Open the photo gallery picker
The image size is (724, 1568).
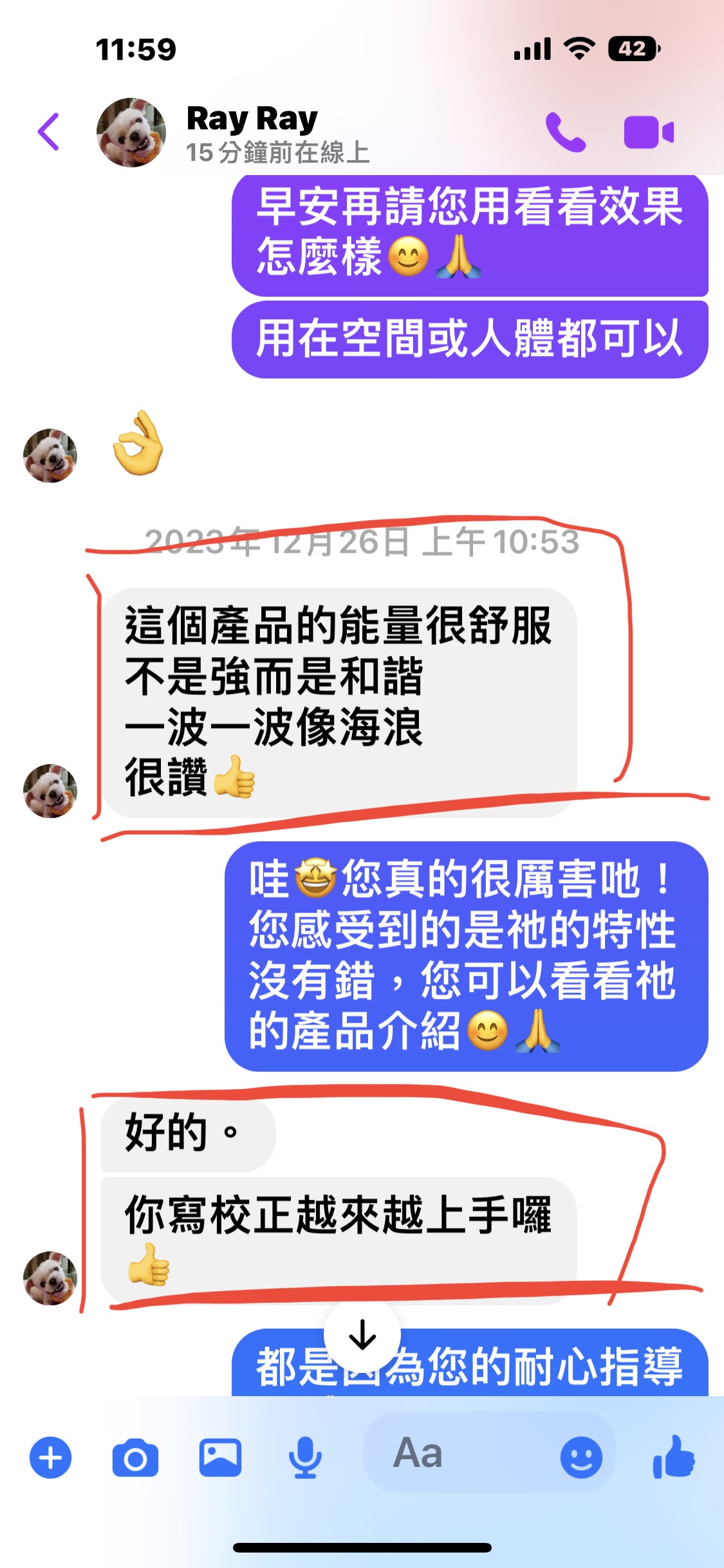click(x=220, y=1457)
